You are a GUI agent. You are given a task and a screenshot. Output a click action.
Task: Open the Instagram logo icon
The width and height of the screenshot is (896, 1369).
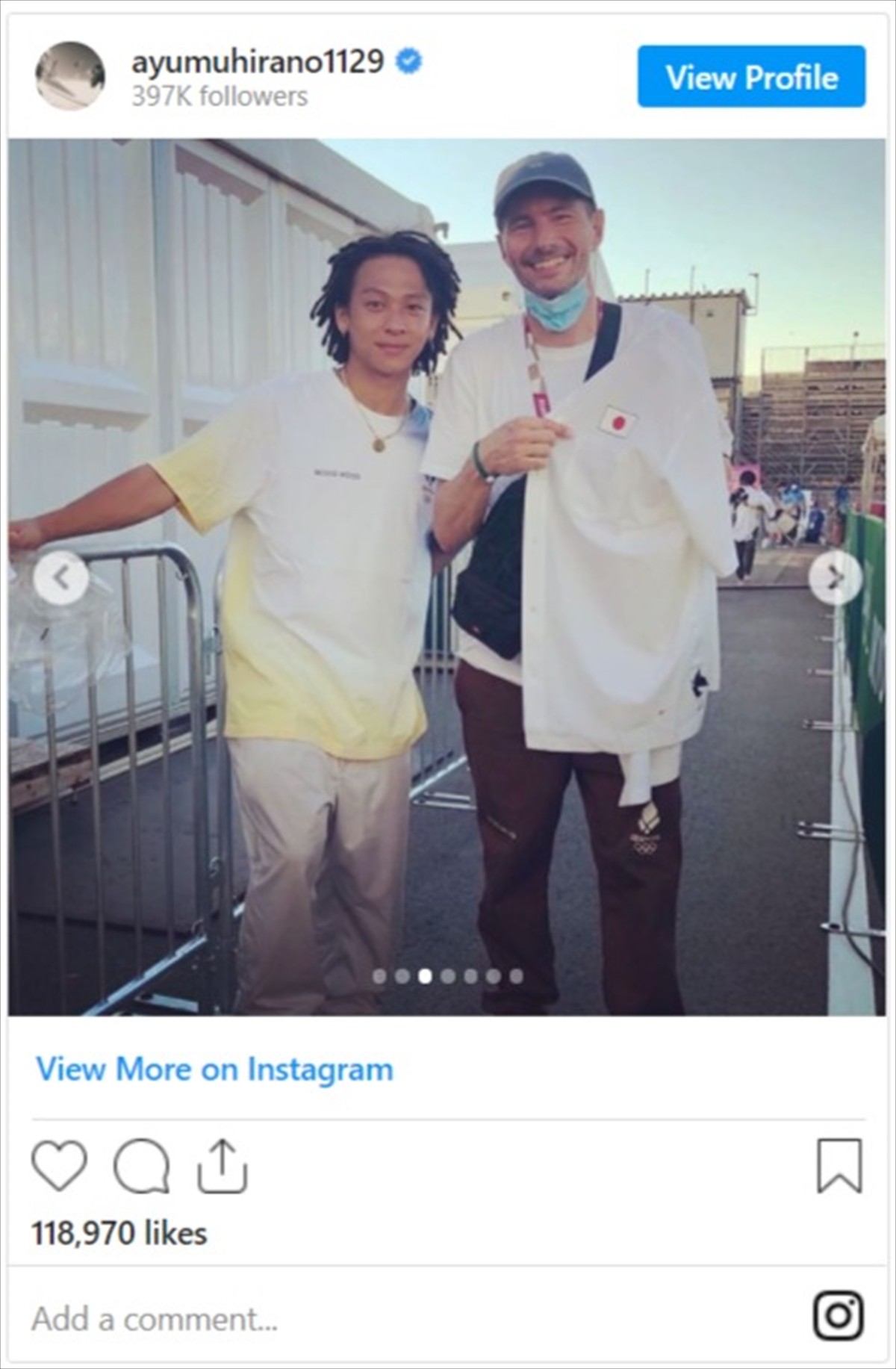point(839,1315)
